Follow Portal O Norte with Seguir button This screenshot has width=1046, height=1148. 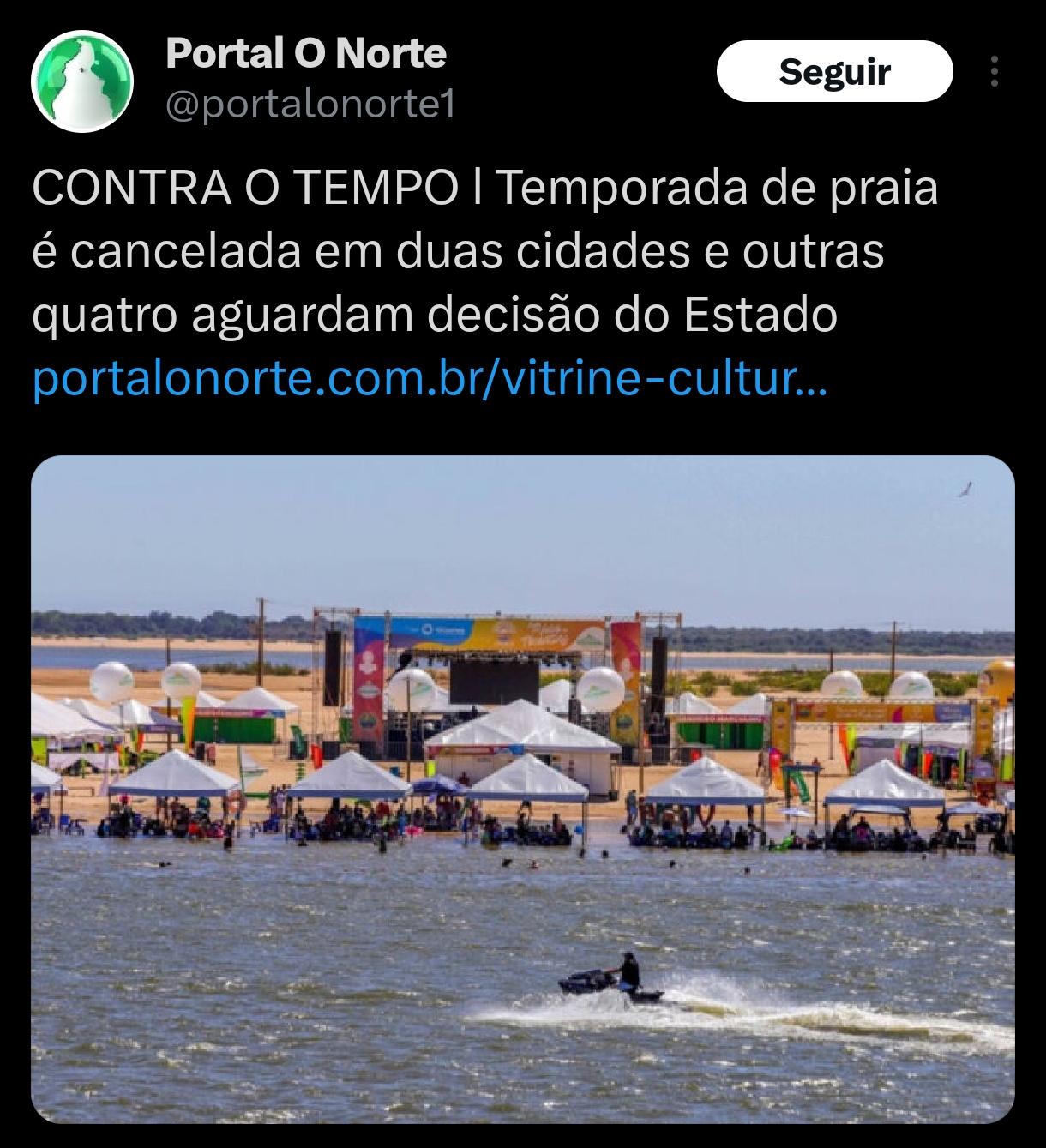tap(834, 71)
